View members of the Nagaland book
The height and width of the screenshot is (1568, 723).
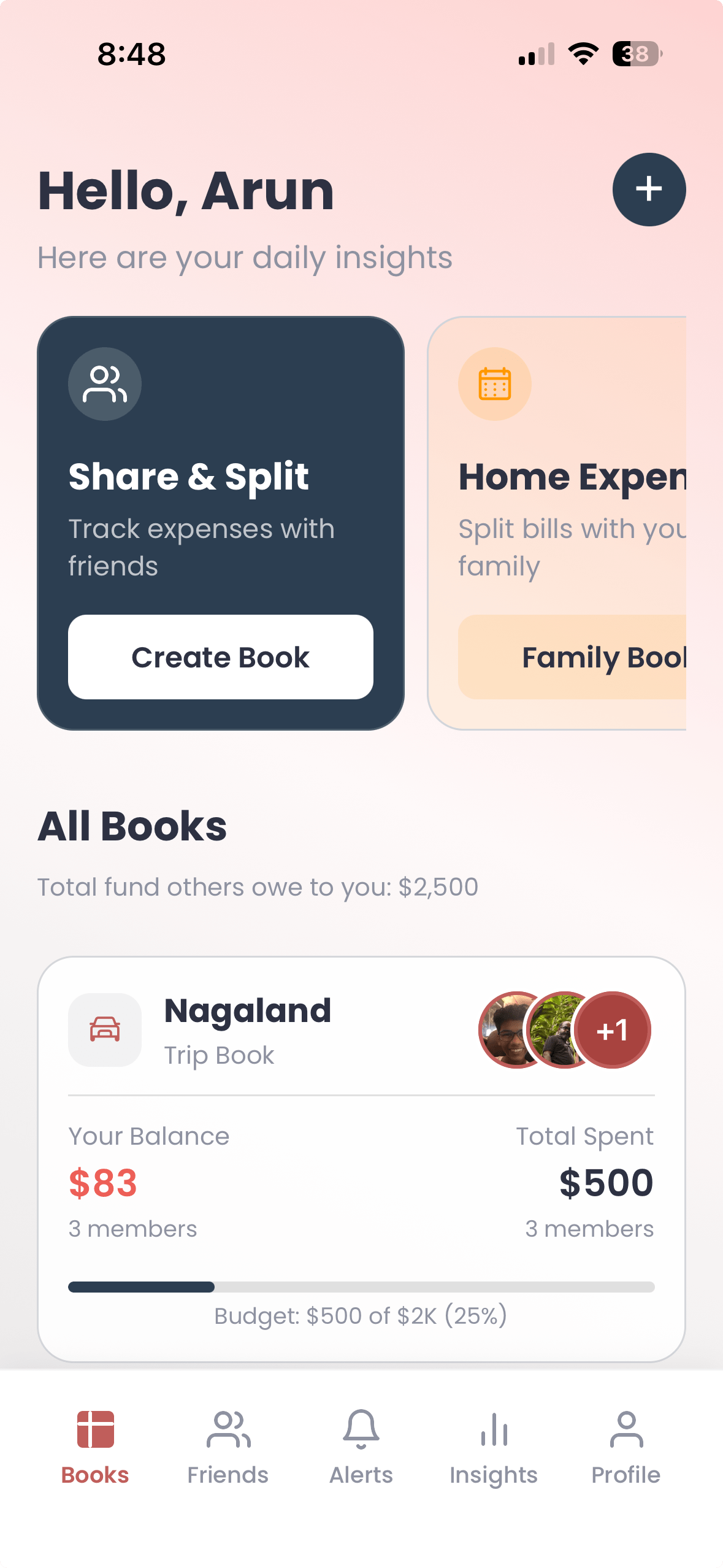tap(564, 1030)
